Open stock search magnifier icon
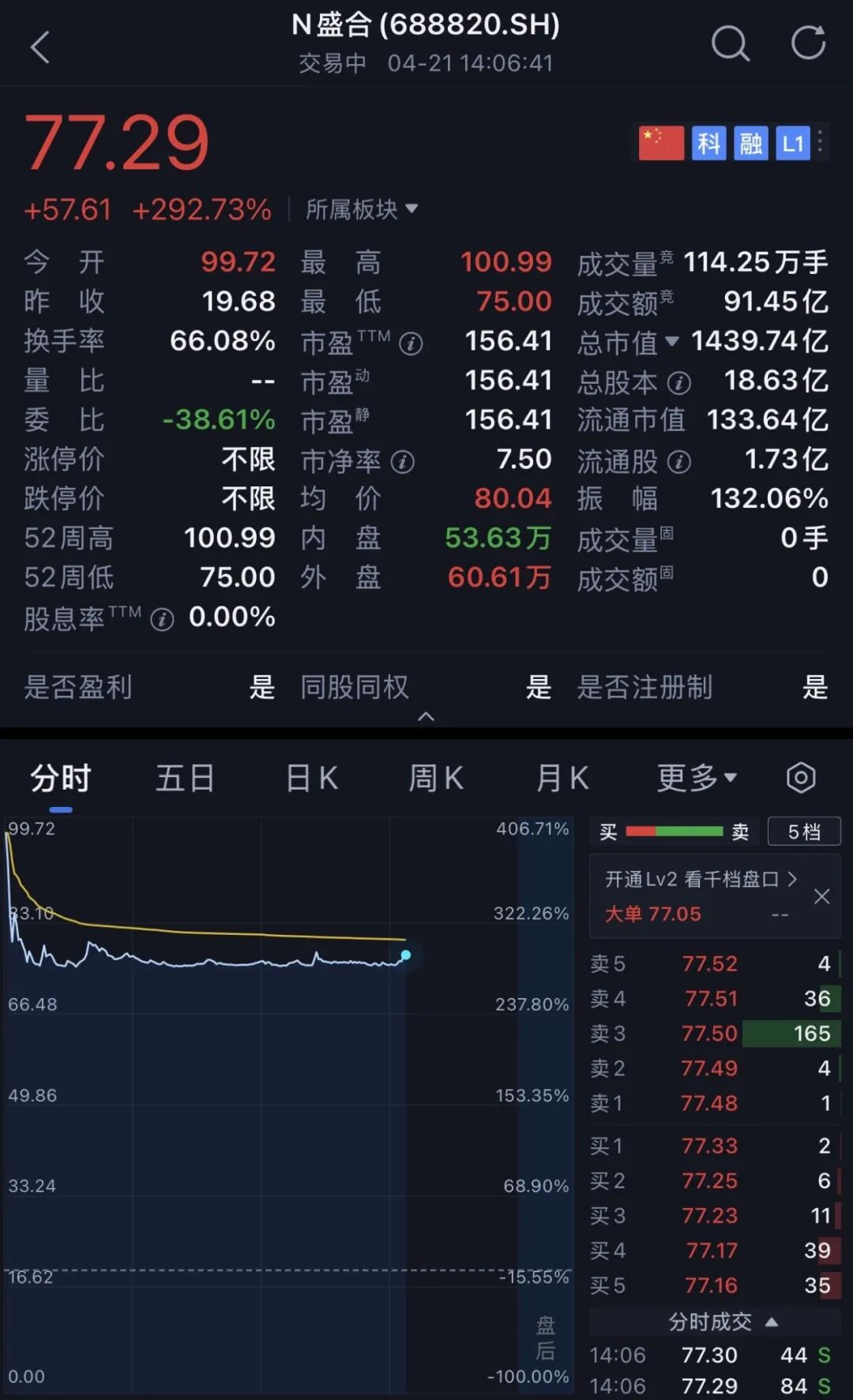The height and width of the screenshot is (1400, 853). pos(730,43)
